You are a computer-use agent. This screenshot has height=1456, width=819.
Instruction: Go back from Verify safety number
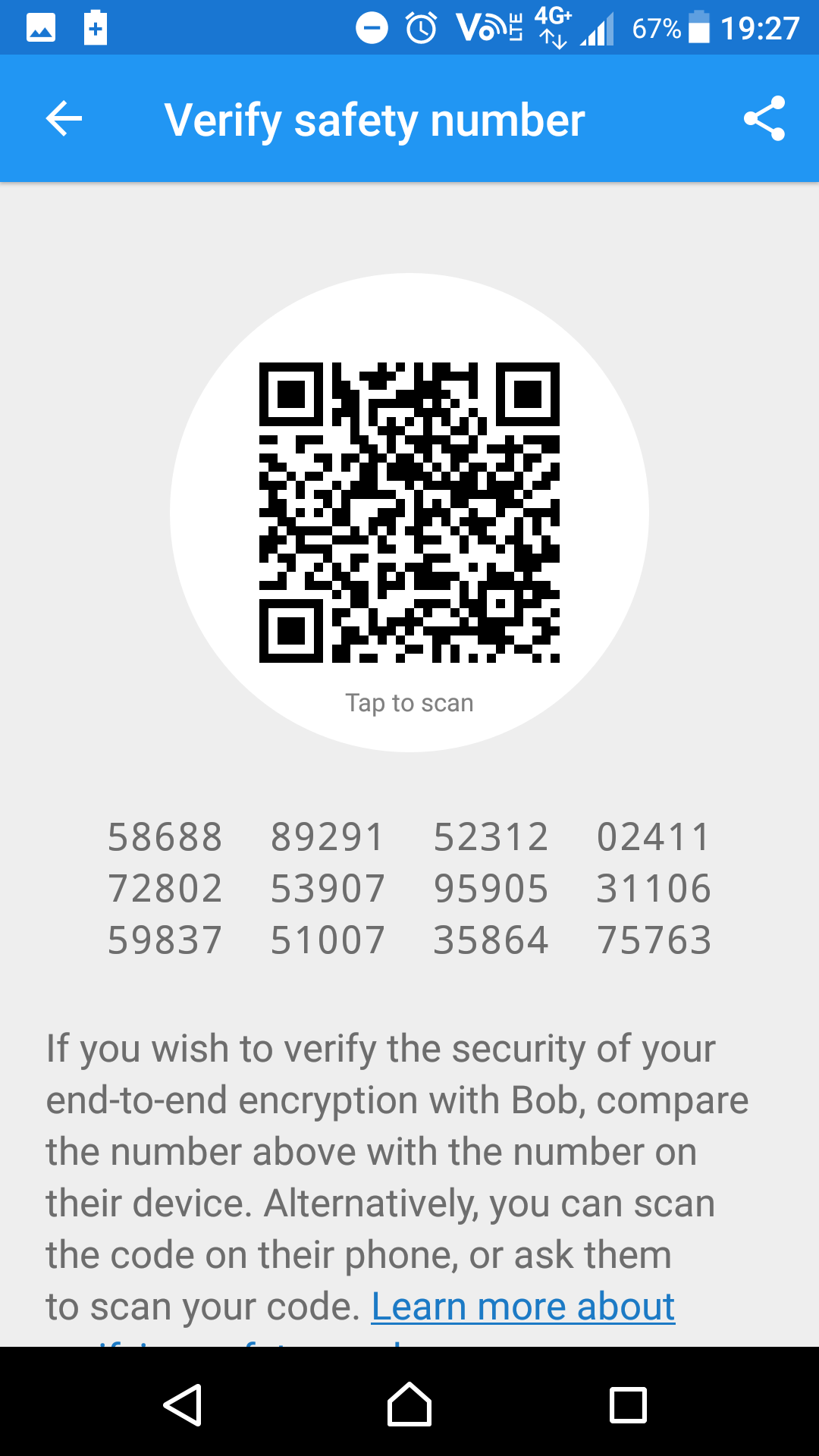click(64, 119)
